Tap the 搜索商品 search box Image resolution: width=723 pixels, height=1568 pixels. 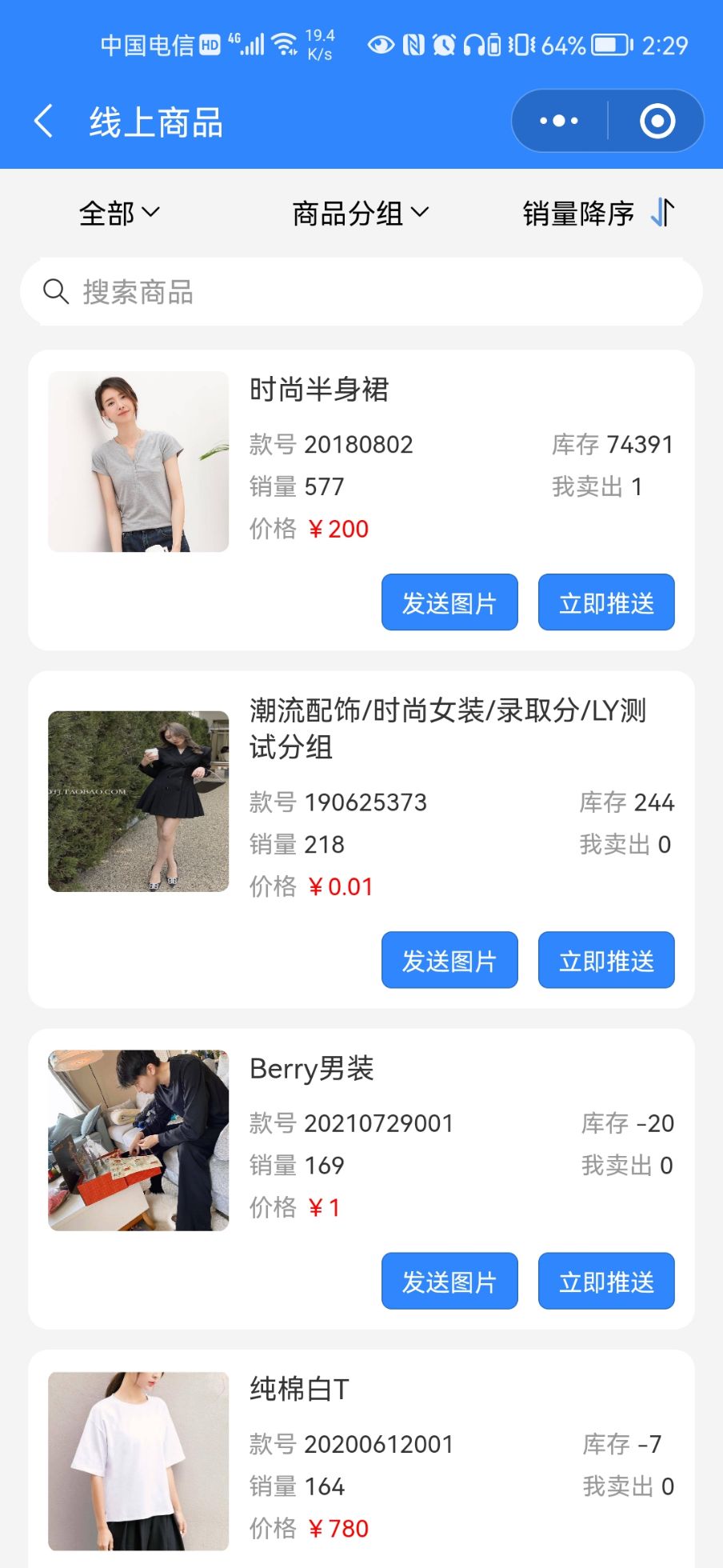coord(361,292)
